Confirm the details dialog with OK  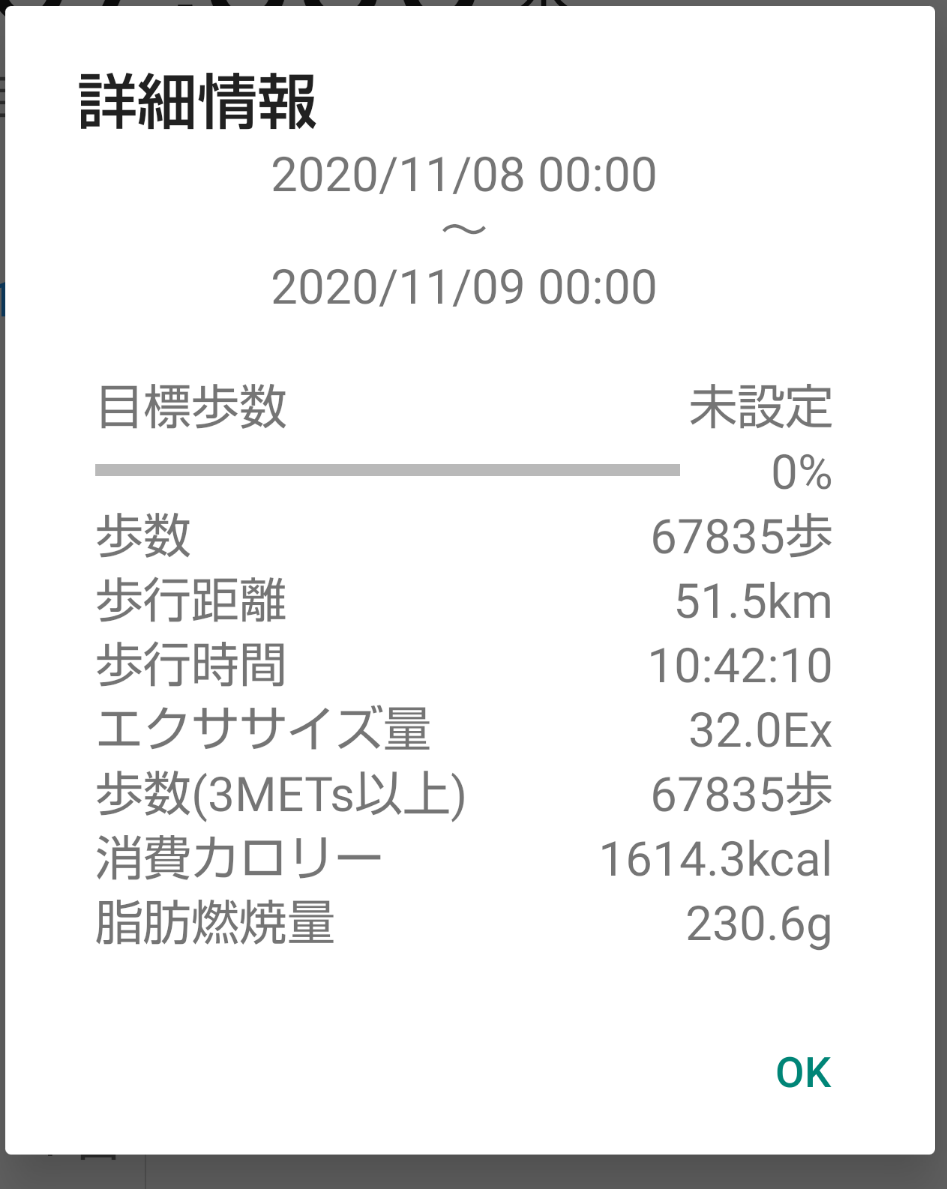803,1073
